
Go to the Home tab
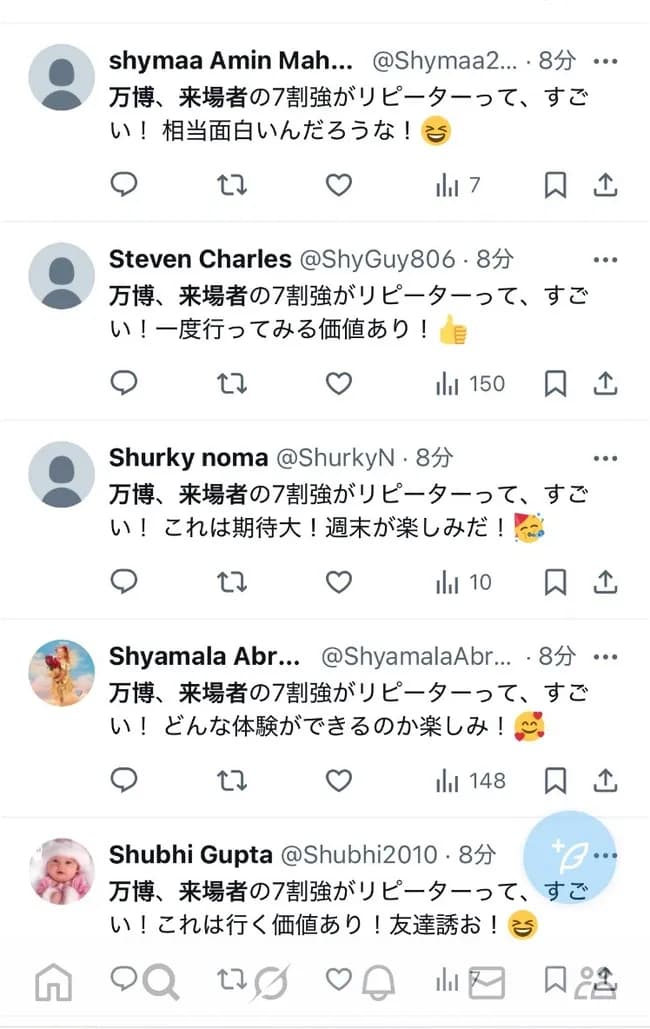coord(54,984)
